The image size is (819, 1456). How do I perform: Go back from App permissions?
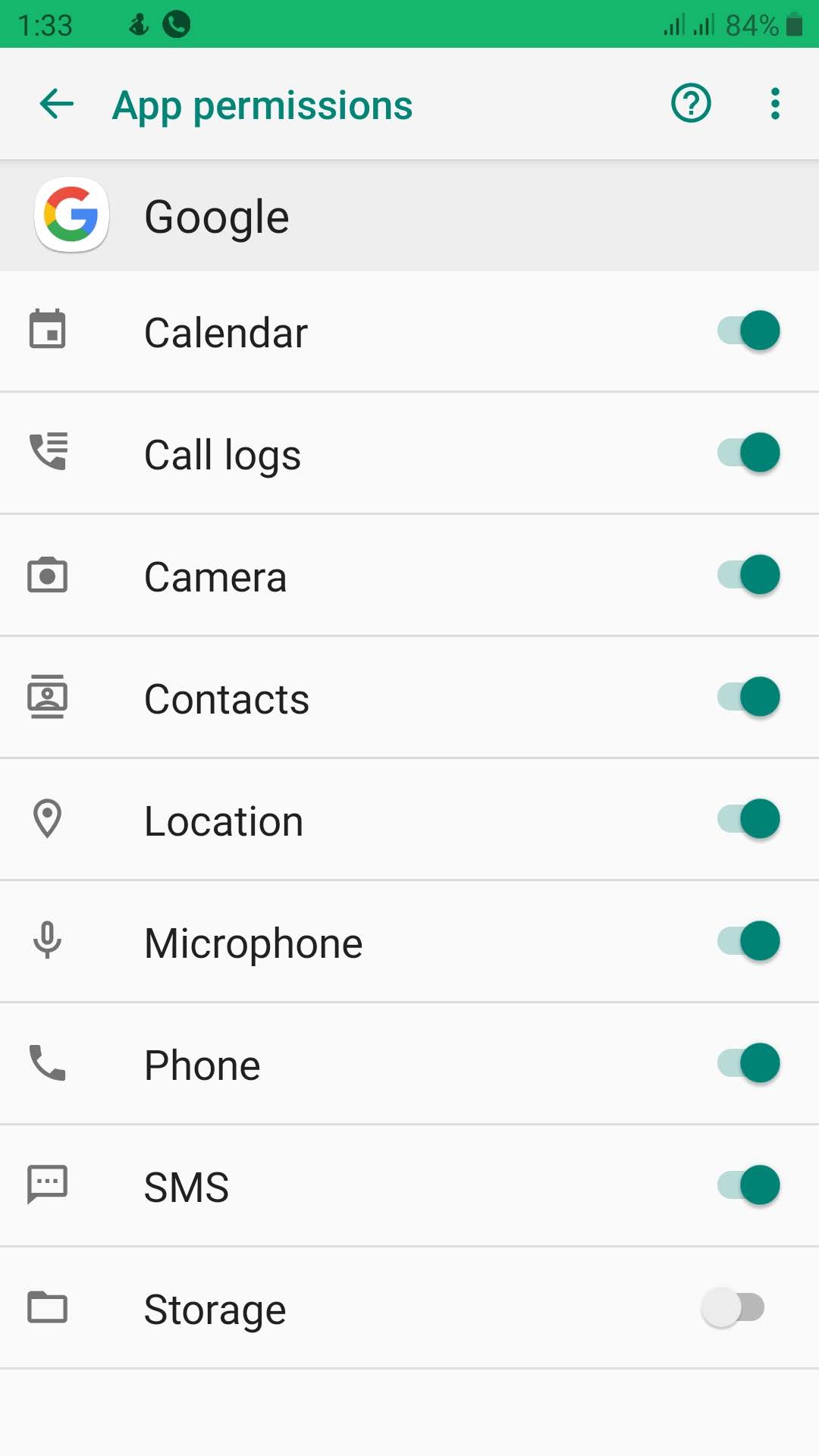click(x=57, y=104)
